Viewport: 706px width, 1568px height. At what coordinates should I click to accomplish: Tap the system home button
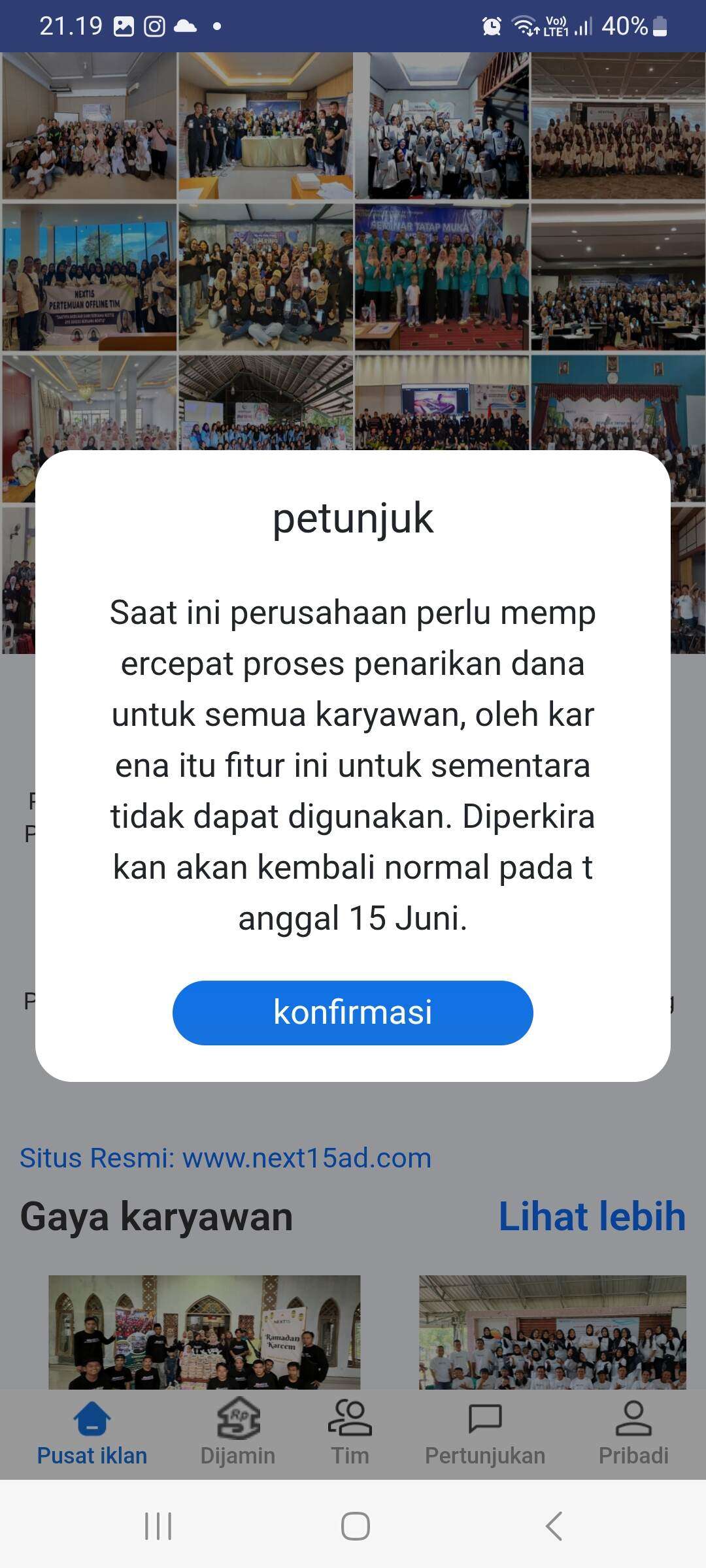click(356, 1526)
